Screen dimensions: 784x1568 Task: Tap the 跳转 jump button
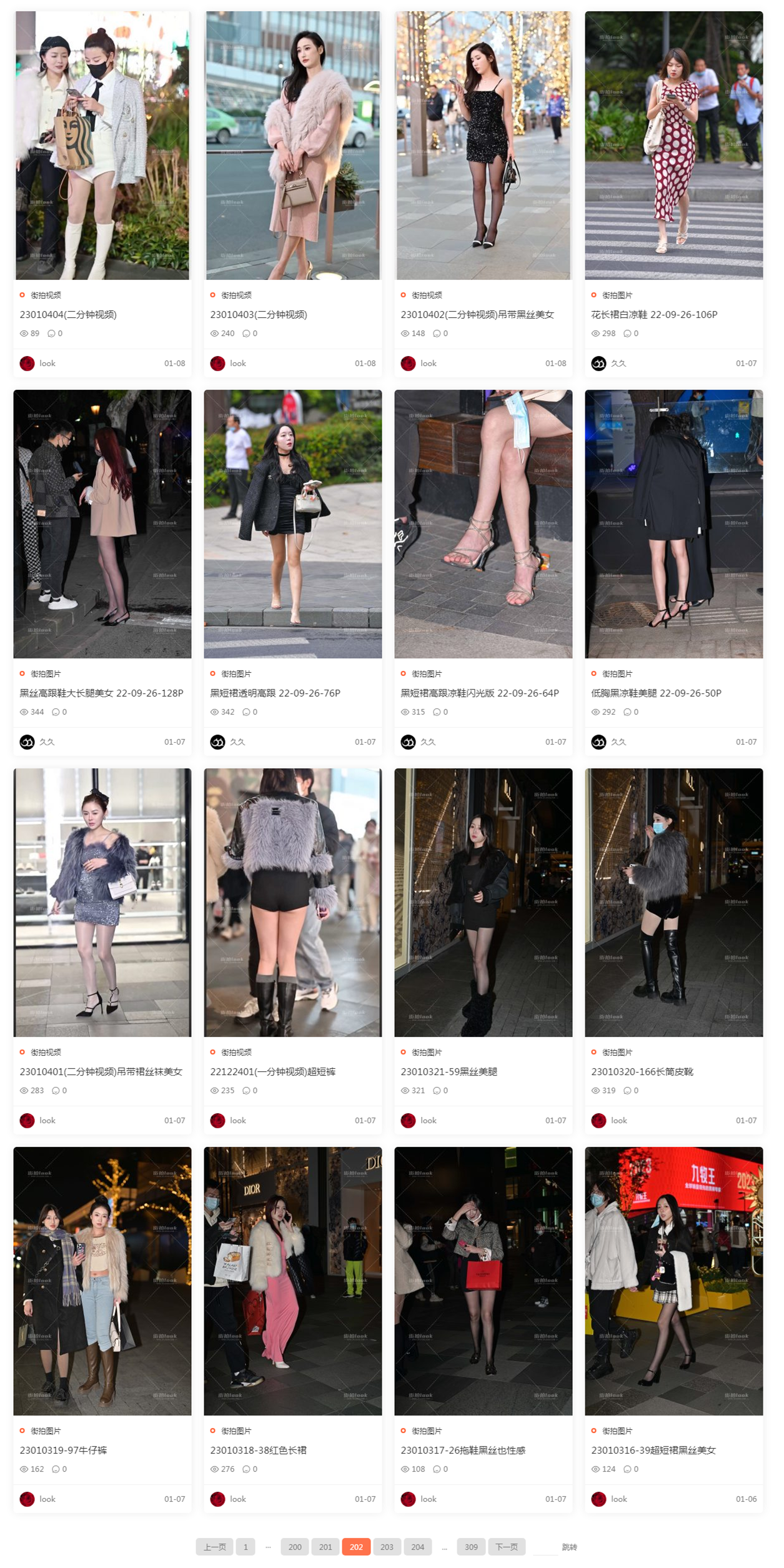[x=569, y=1547]
